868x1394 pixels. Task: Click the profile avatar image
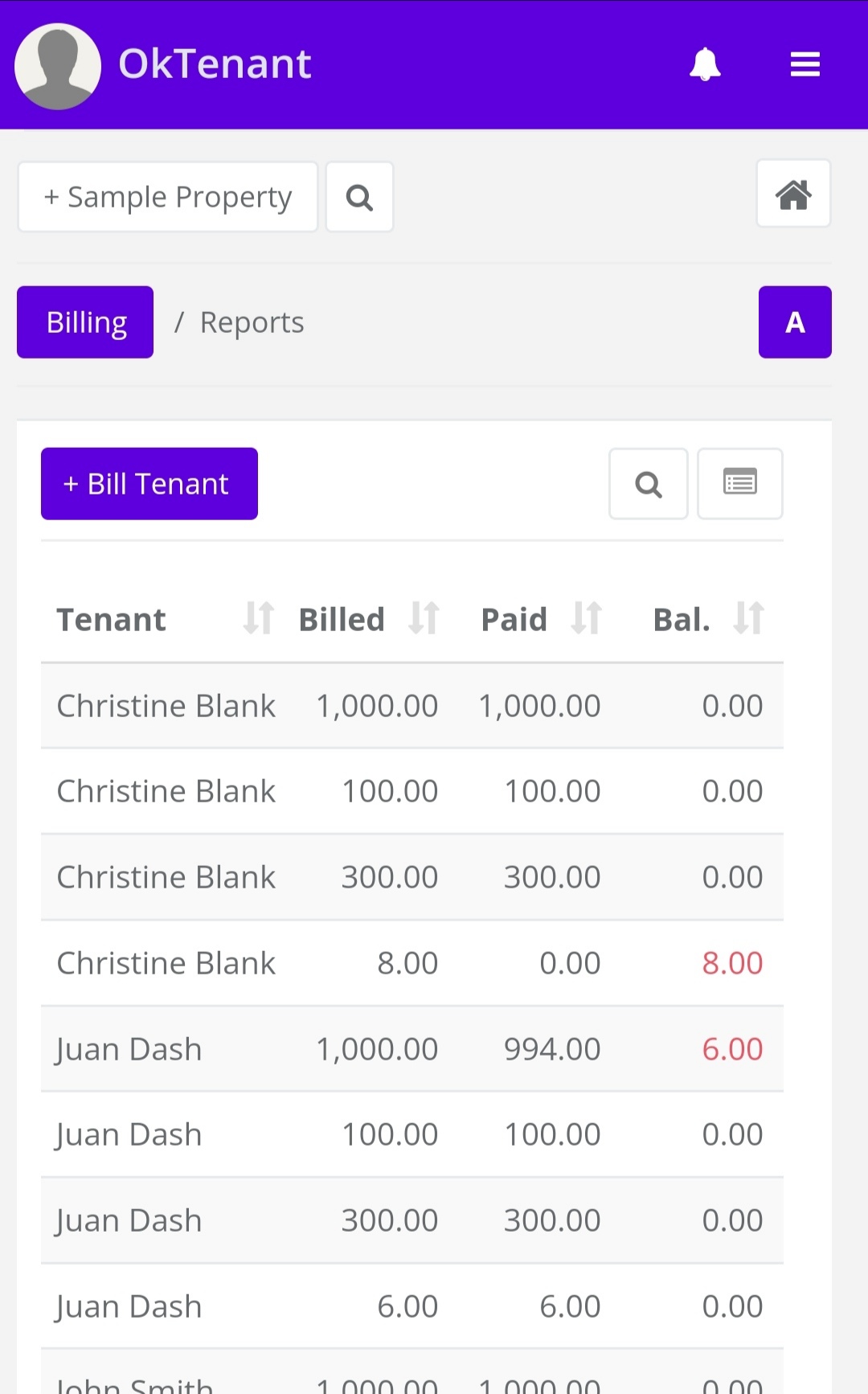click(57, 64)
